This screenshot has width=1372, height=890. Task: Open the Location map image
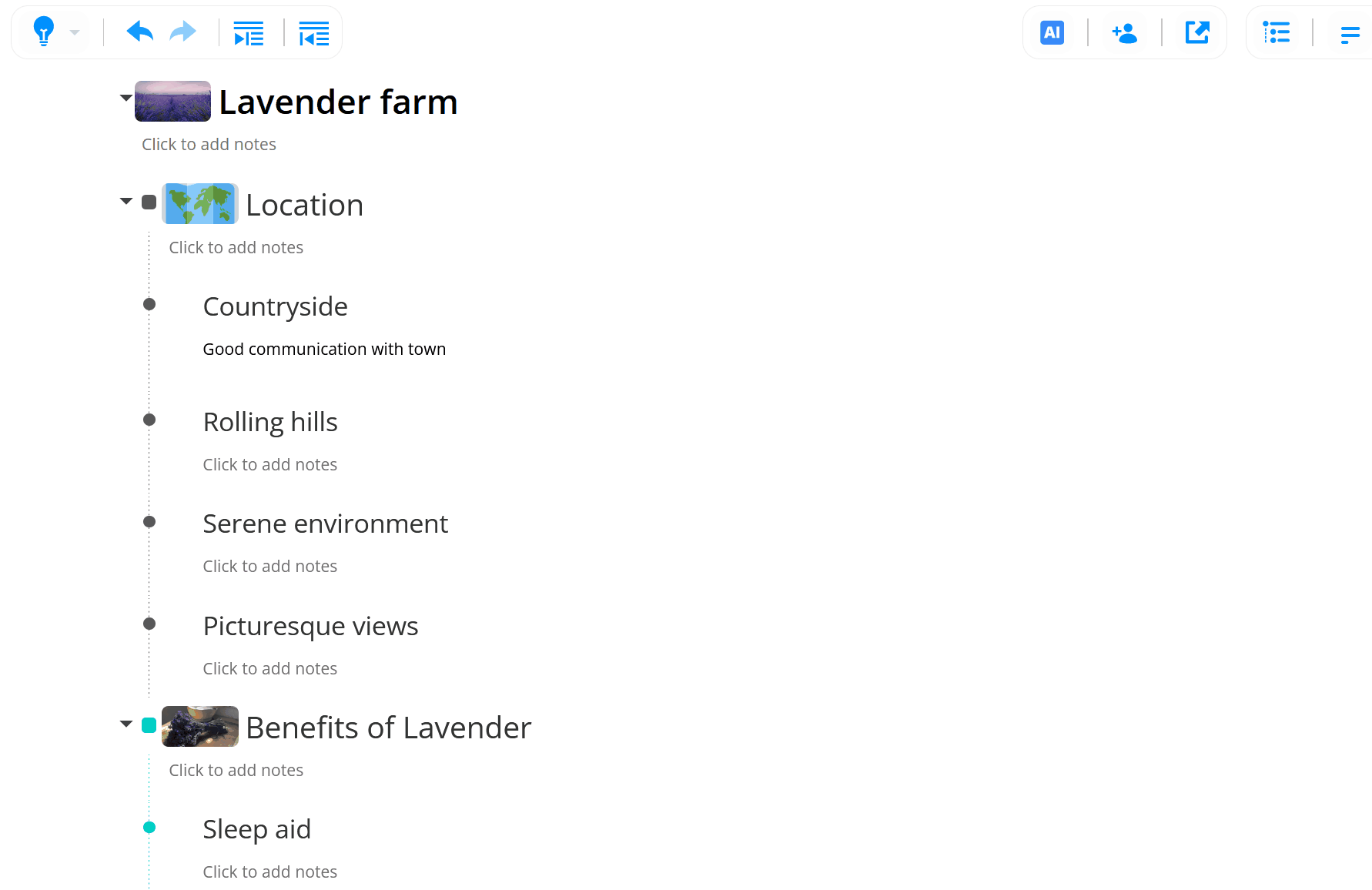[199, 204]
